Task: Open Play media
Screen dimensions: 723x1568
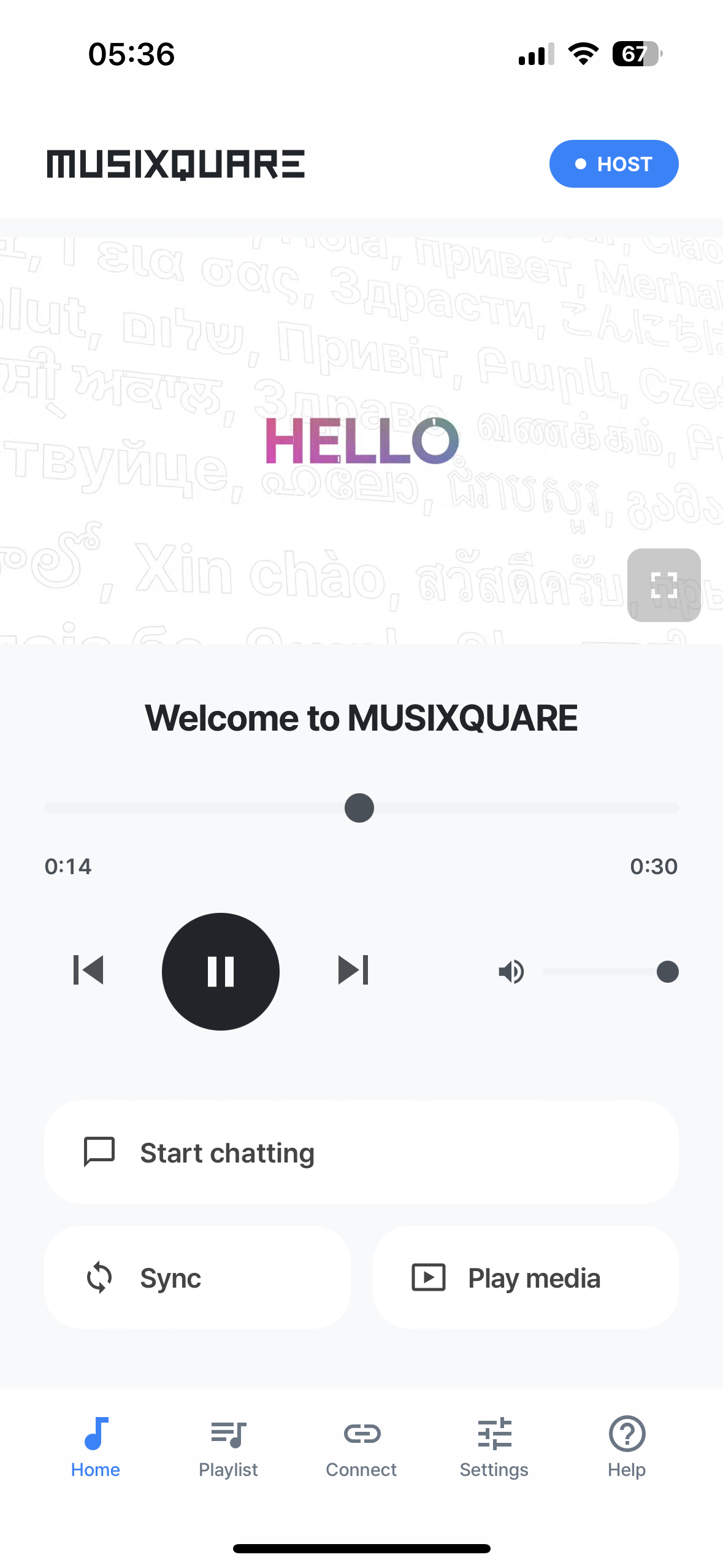Action: [x=525, y=1278]
